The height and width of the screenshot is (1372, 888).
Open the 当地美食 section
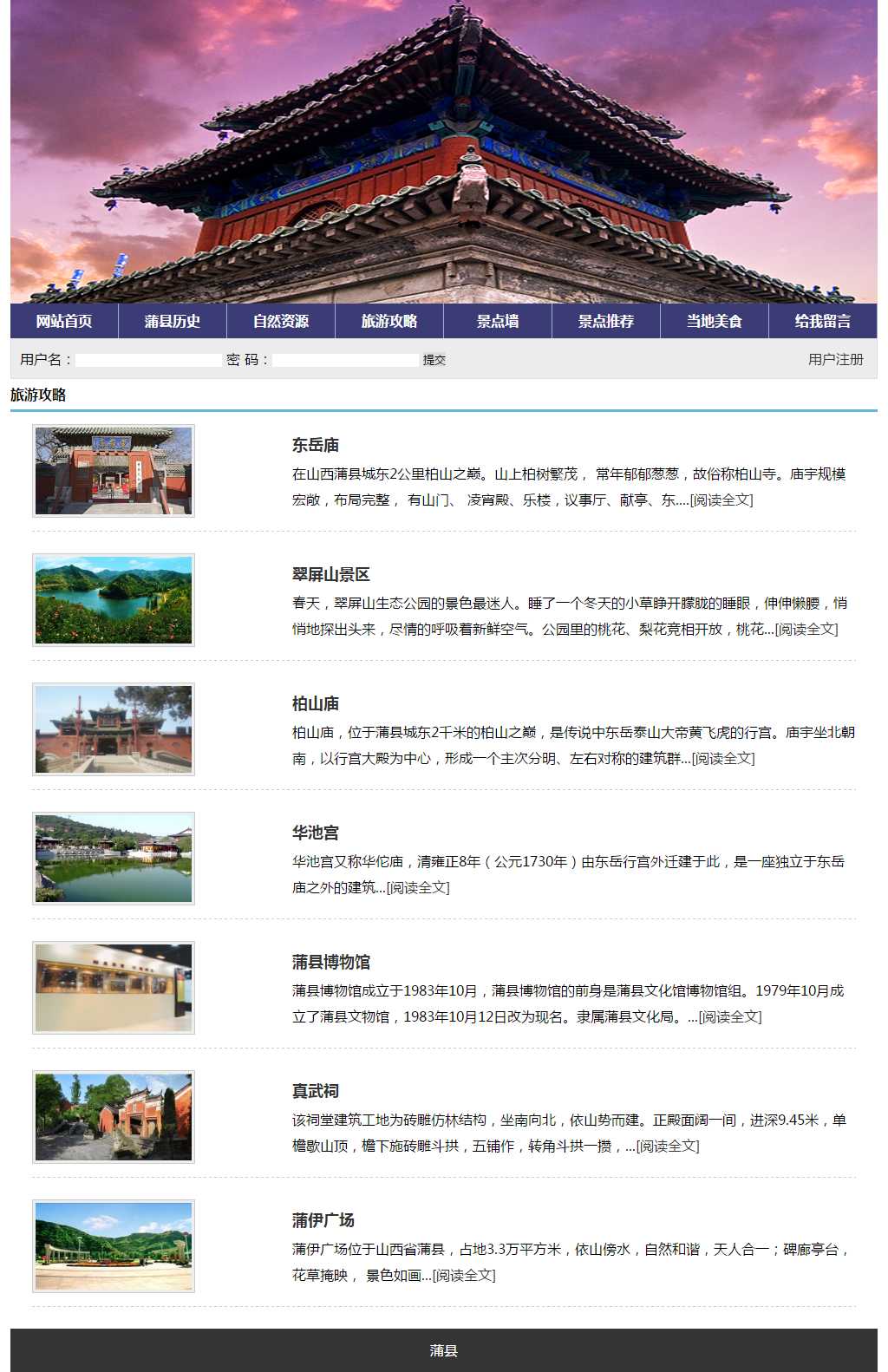pyautogui.click(x=715, y=321)
